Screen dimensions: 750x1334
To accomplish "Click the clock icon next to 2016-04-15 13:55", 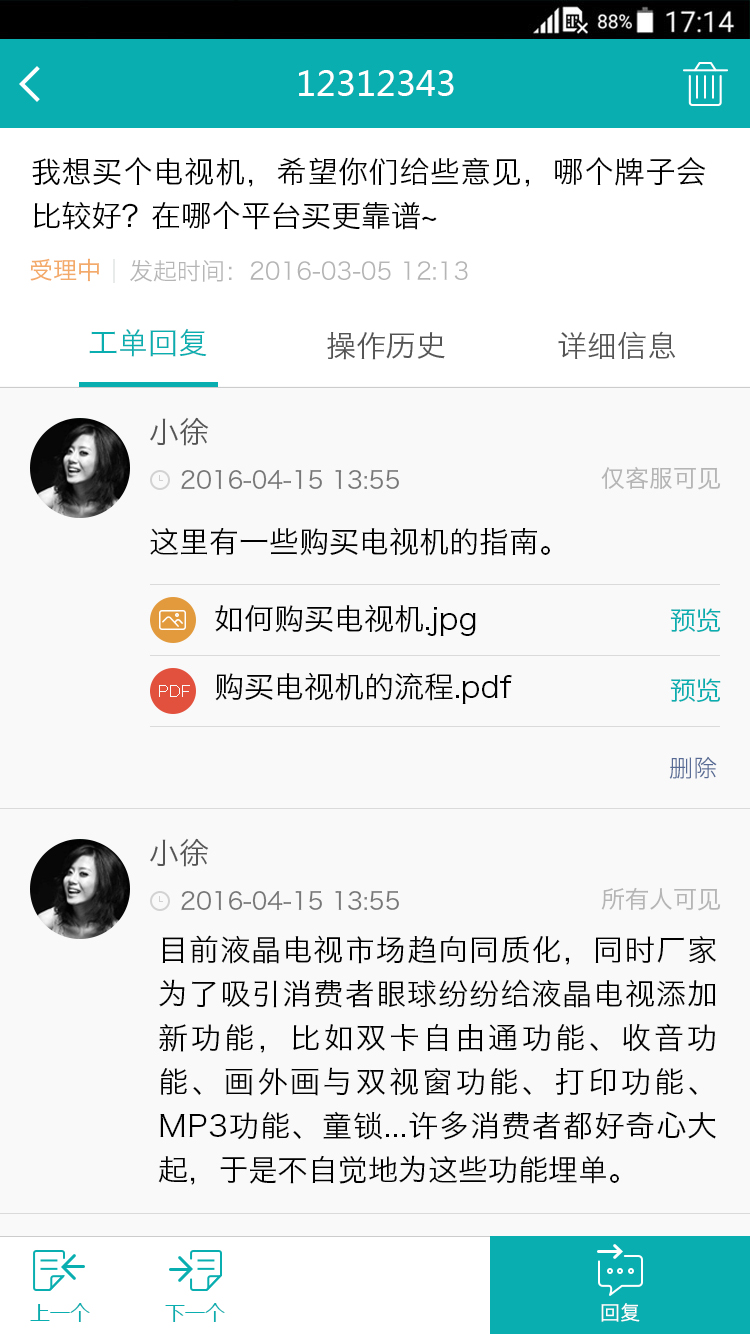I will (160, 479).
